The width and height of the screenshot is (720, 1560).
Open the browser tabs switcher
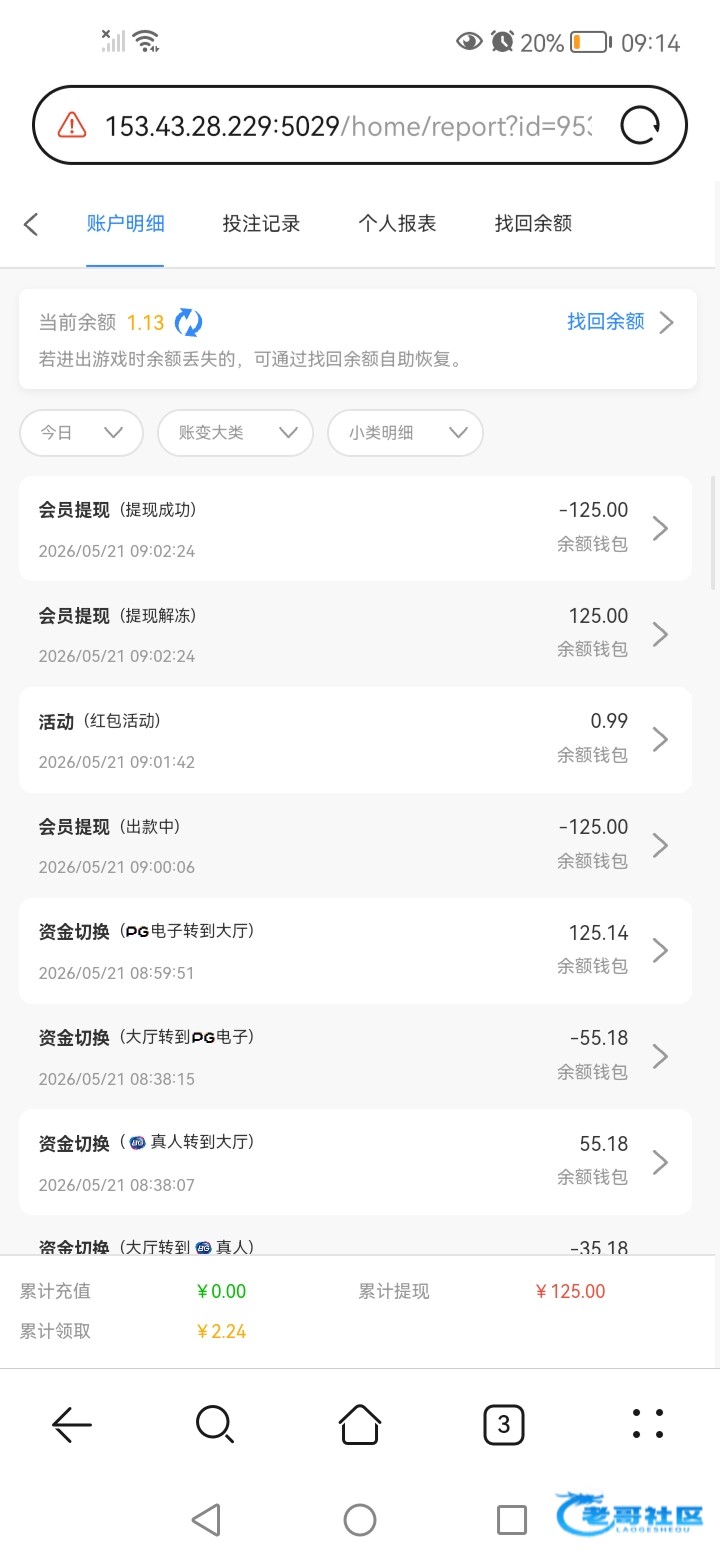(x=504, y=1424)
